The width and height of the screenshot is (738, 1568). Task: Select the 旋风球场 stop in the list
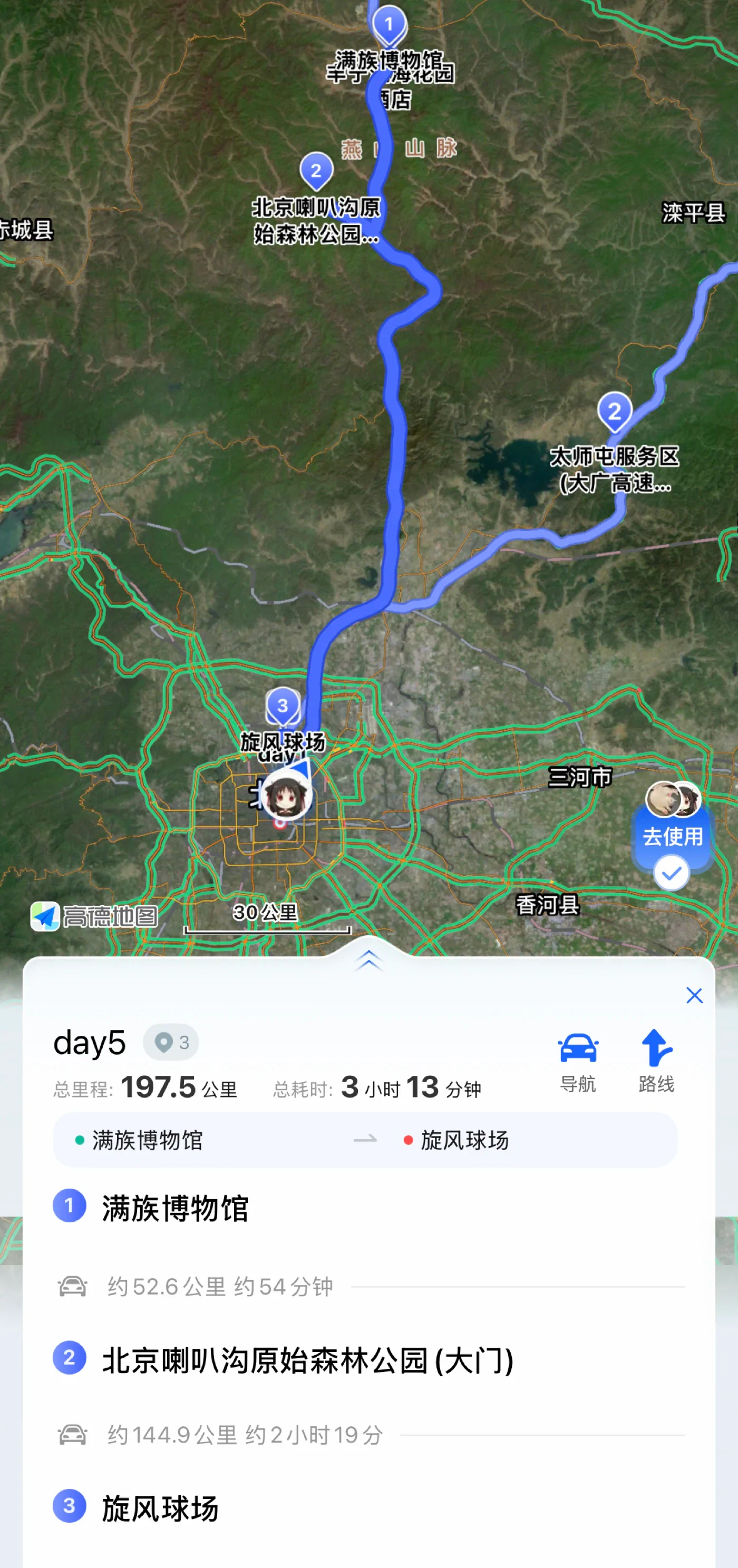pos(160,1508)
